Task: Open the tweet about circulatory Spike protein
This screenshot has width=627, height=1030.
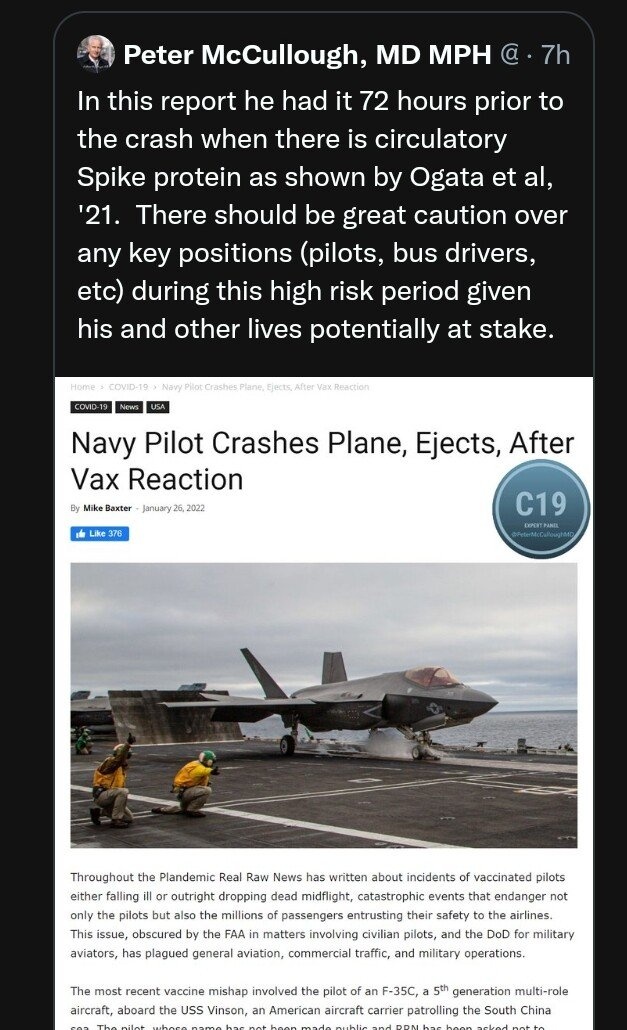Action: tap(322, 215)
